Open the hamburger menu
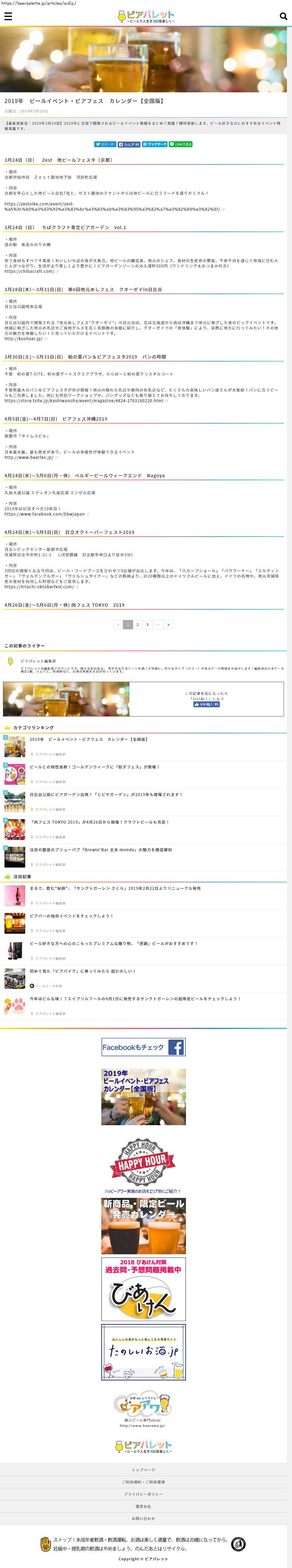 pyautogui.click(x=8, y=16)
